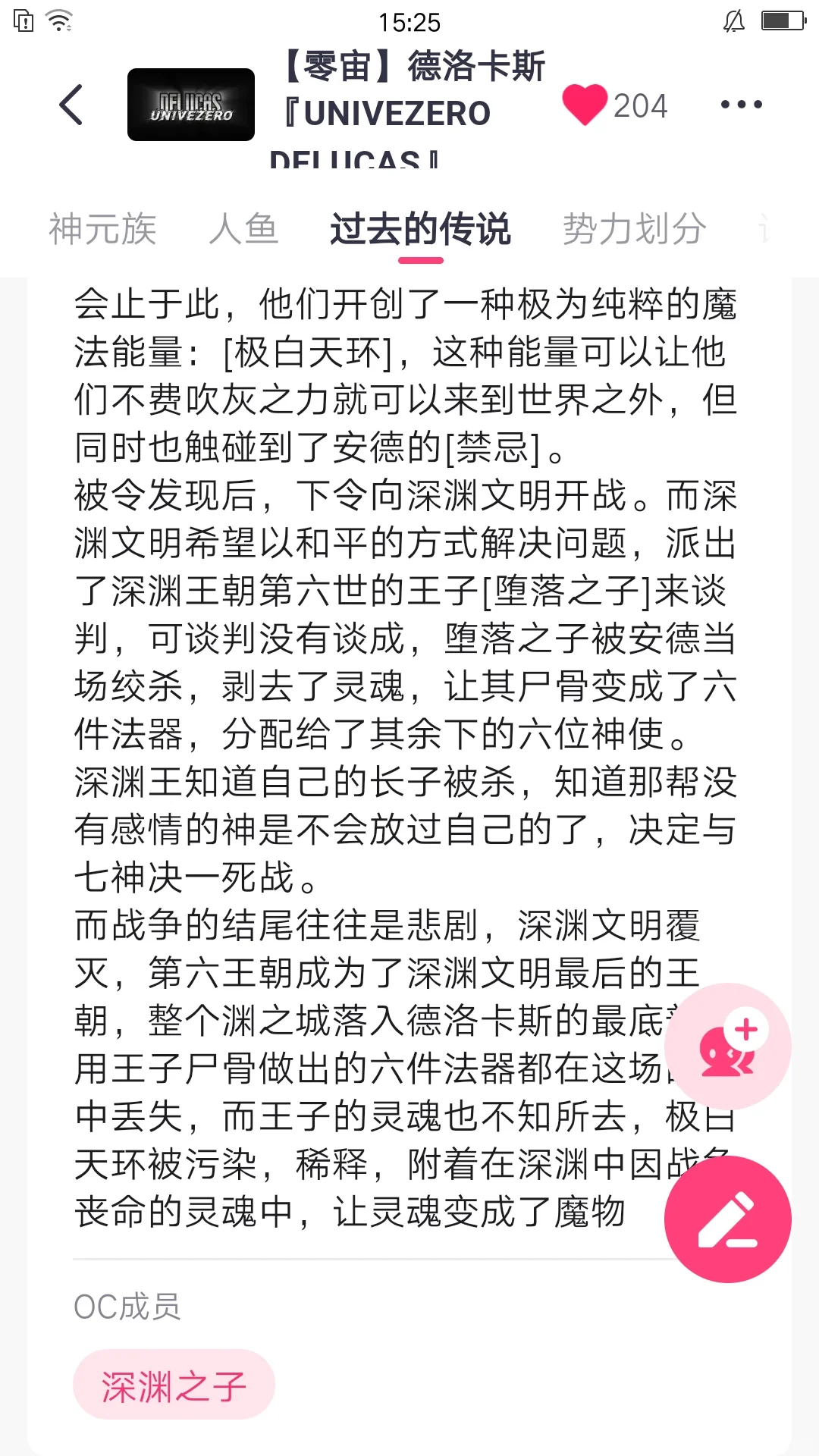Select the 过去的传说 tab
The image size is (819, 1456).
420,229
